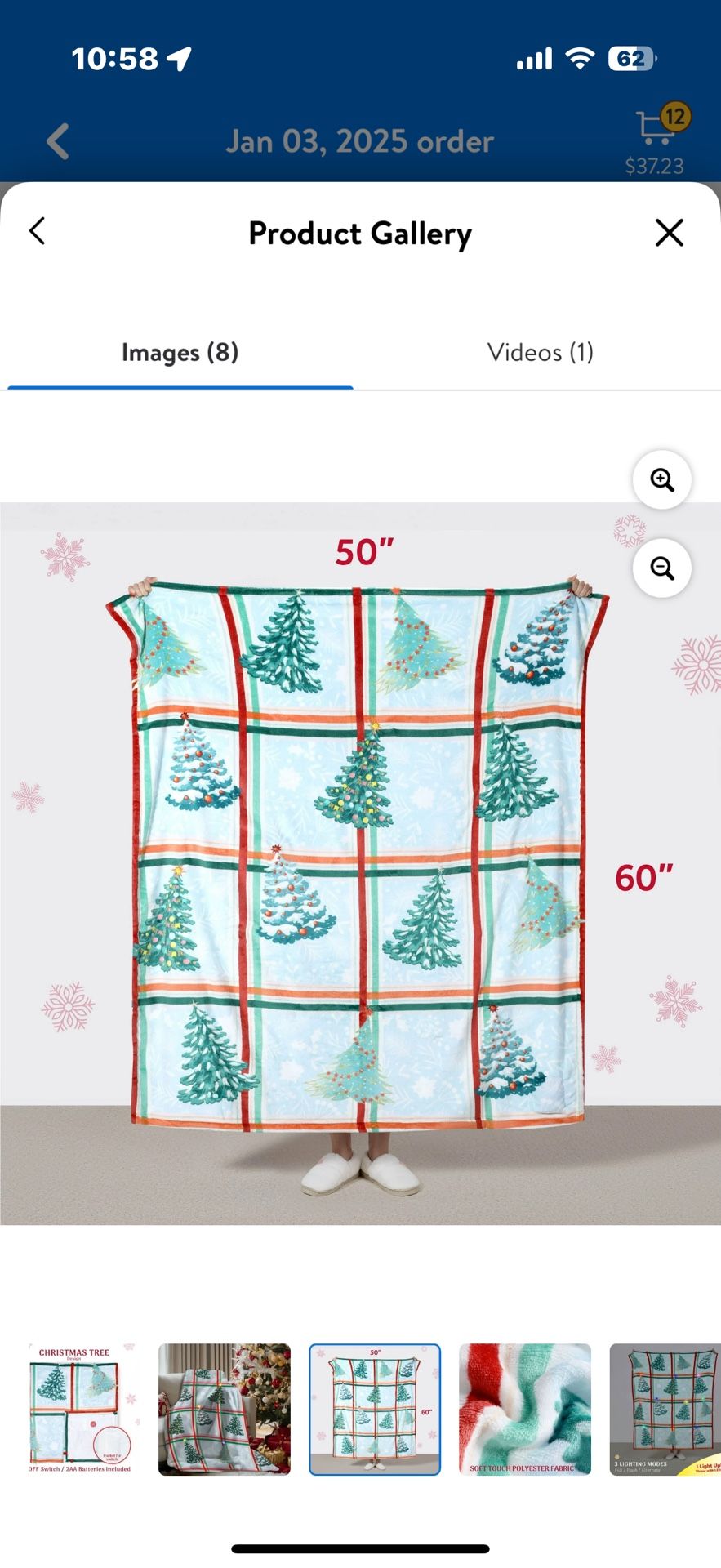The image size is (721, 1568).
Task: Show the soft touch polyester fabric thumbnail
Action: pos(525,1409)
